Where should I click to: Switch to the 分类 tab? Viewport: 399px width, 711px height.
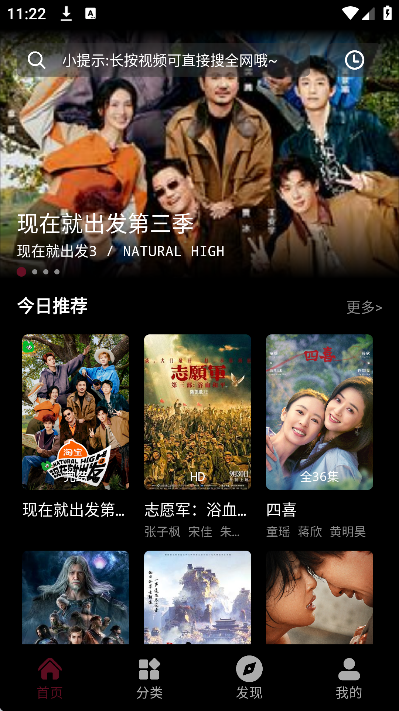tap(149, 678)
